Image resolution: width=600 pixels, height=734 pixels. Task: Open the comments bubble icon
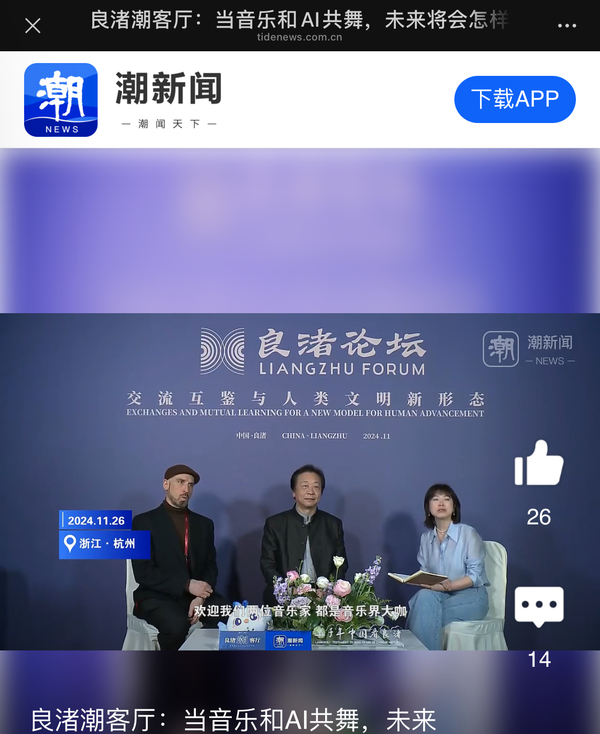click(x=539, y=606)
